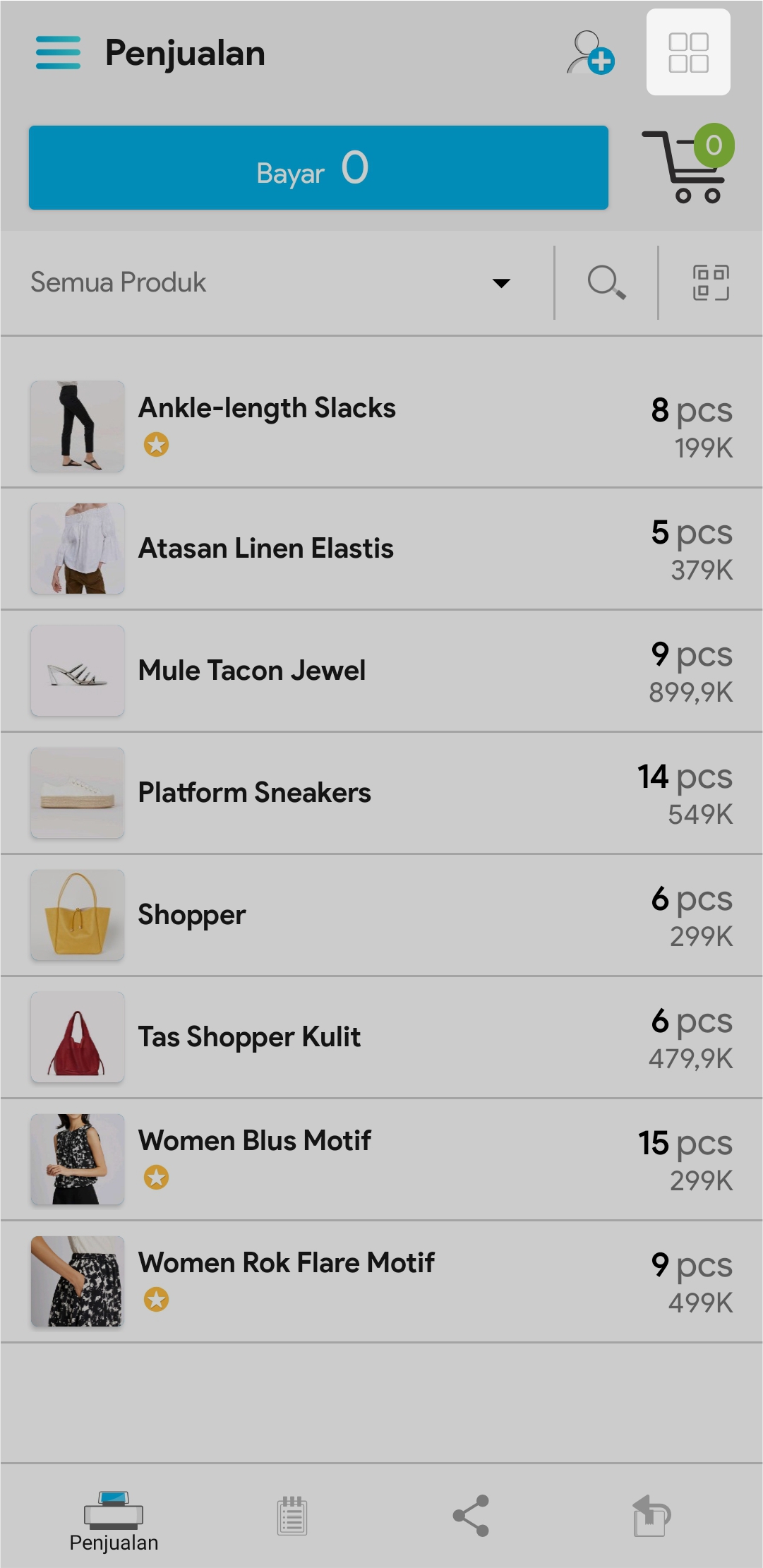This screenshot has width=763, height=1568.
Task: Open the notes list tab
Action: (292, 1516)
